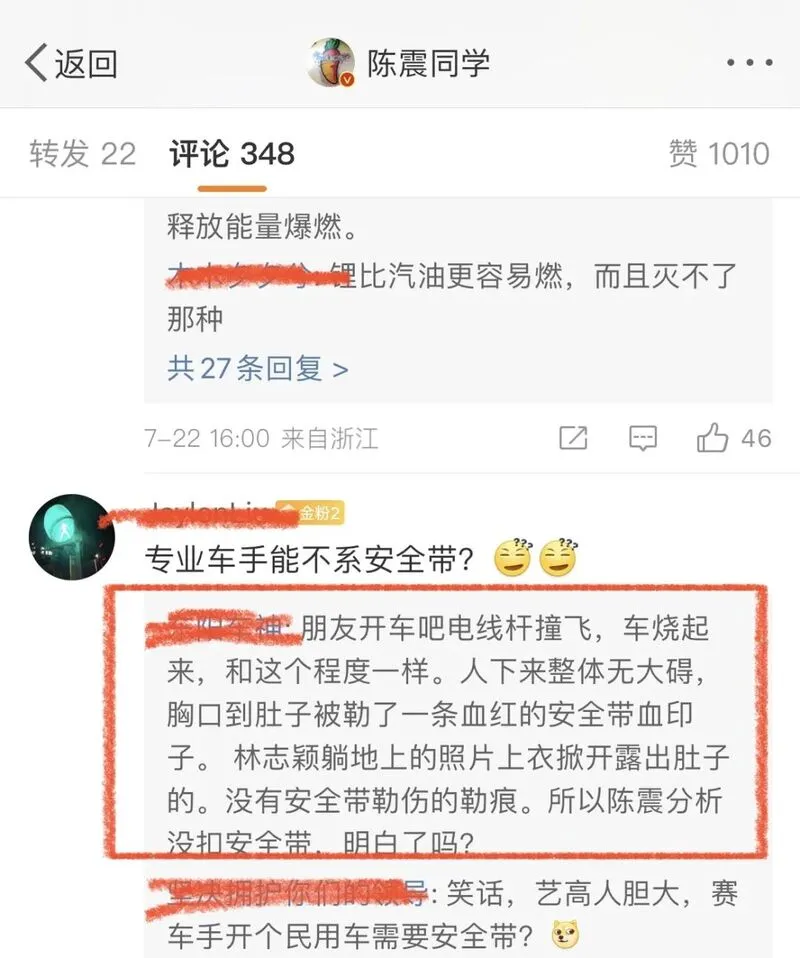Switch to the 转发 22 tab
The height and width of the screenshot is (958, 800).
[82, 154]
